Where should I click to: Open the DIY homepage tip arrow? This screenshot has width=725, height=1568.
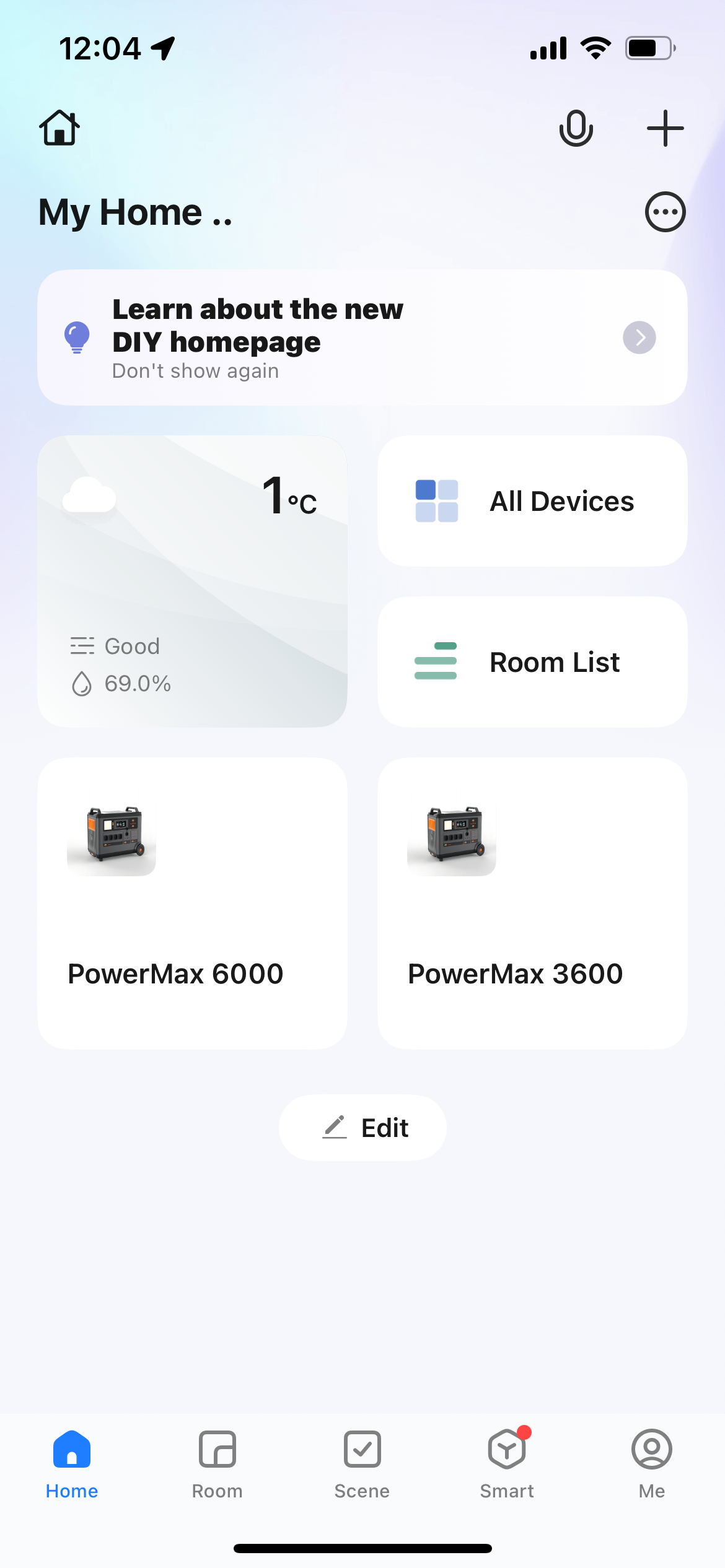[639, 338]
